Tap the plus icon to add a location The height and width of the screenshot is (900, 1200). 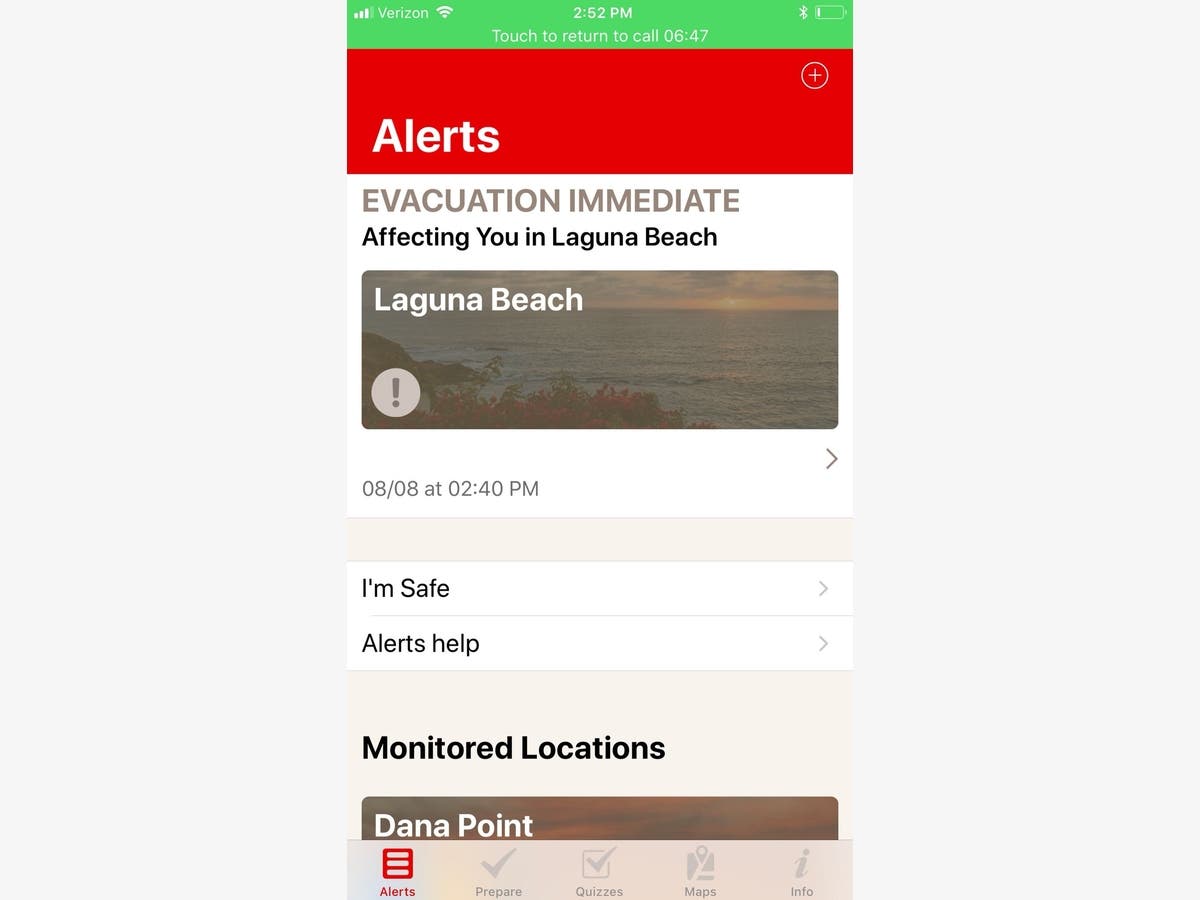click(815, 75)
